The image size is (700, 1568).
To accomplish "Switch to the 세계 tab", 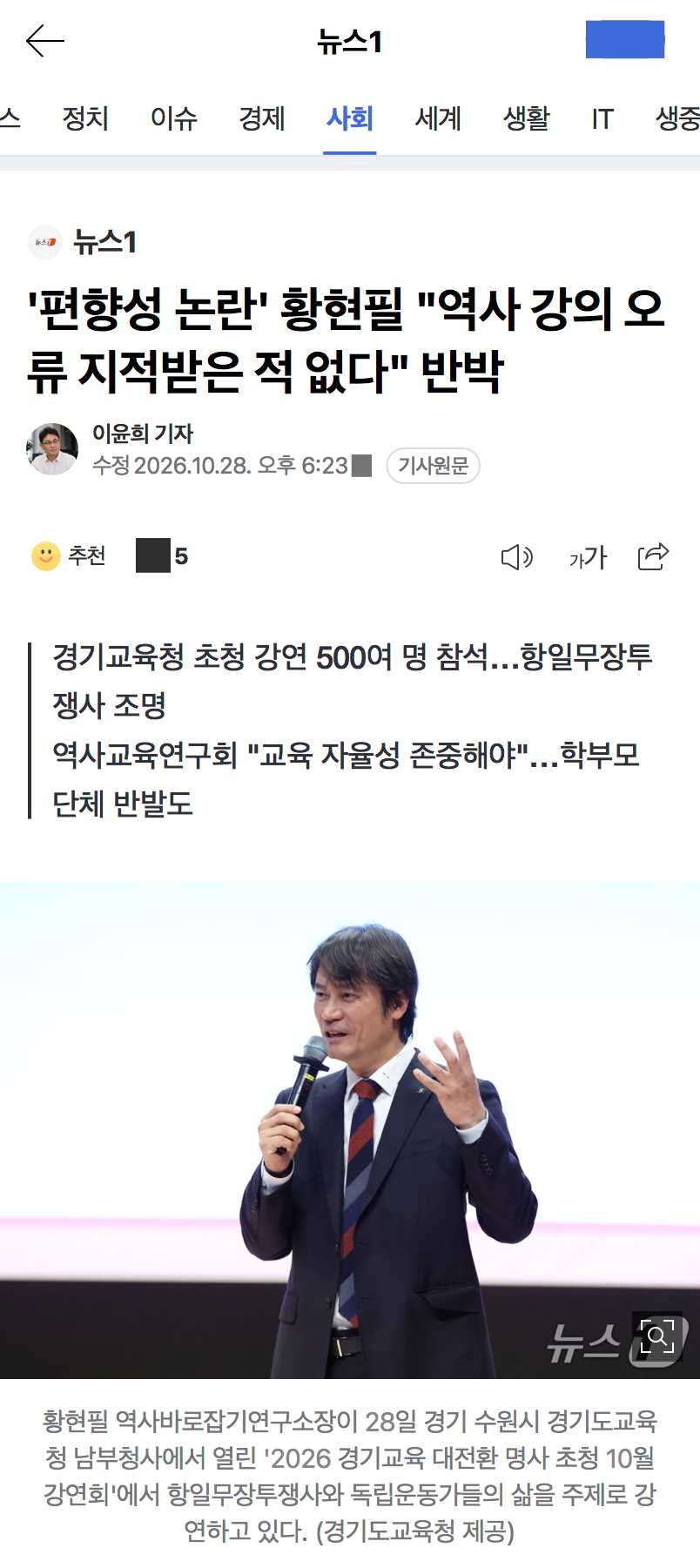I will coord(438,118).
